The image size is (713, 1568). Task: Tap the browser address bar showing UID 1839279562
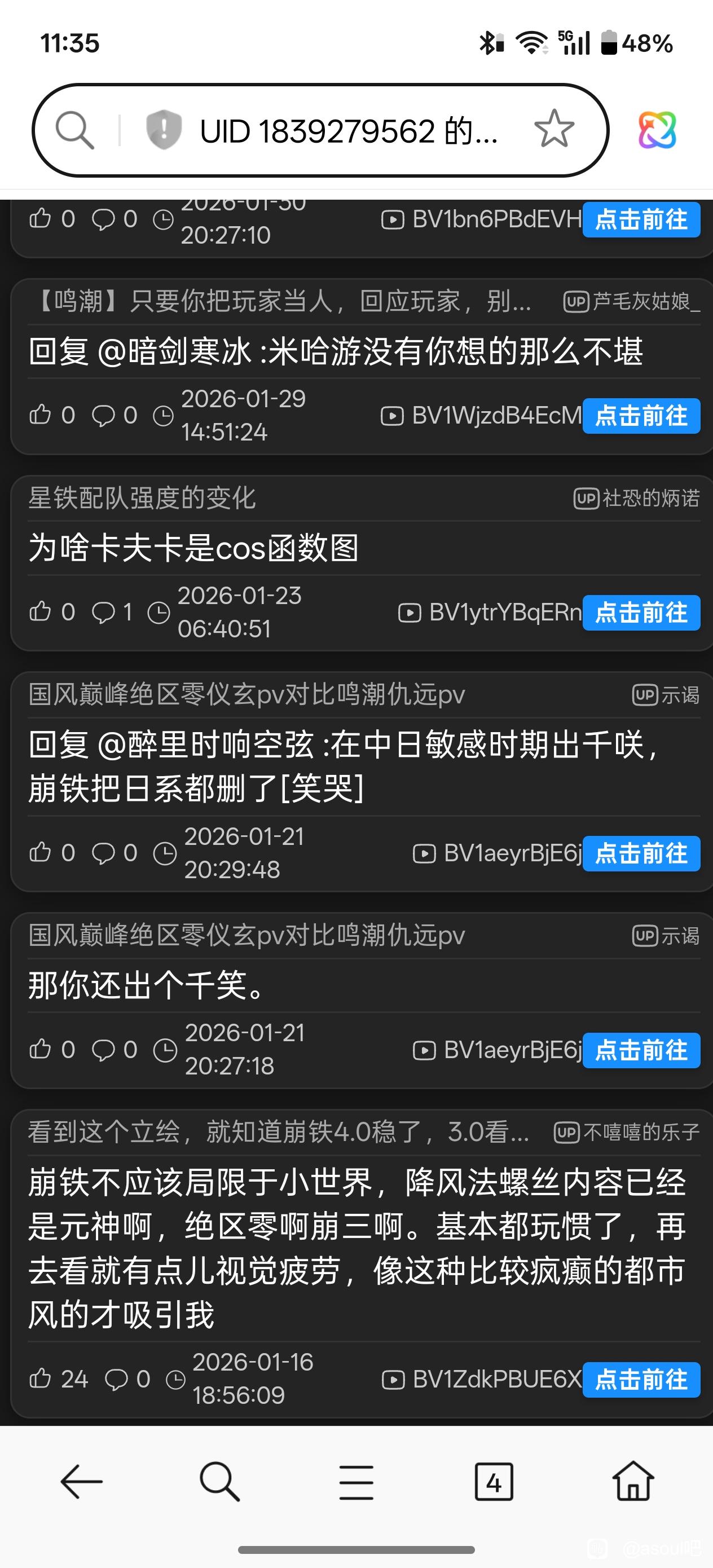click(x=347, y=131)
